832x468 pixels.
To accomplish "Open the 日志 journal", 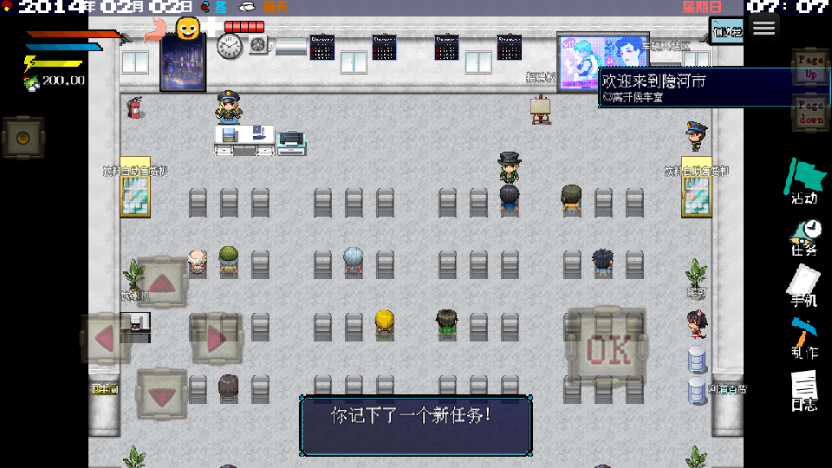I will tap(805, 389).
